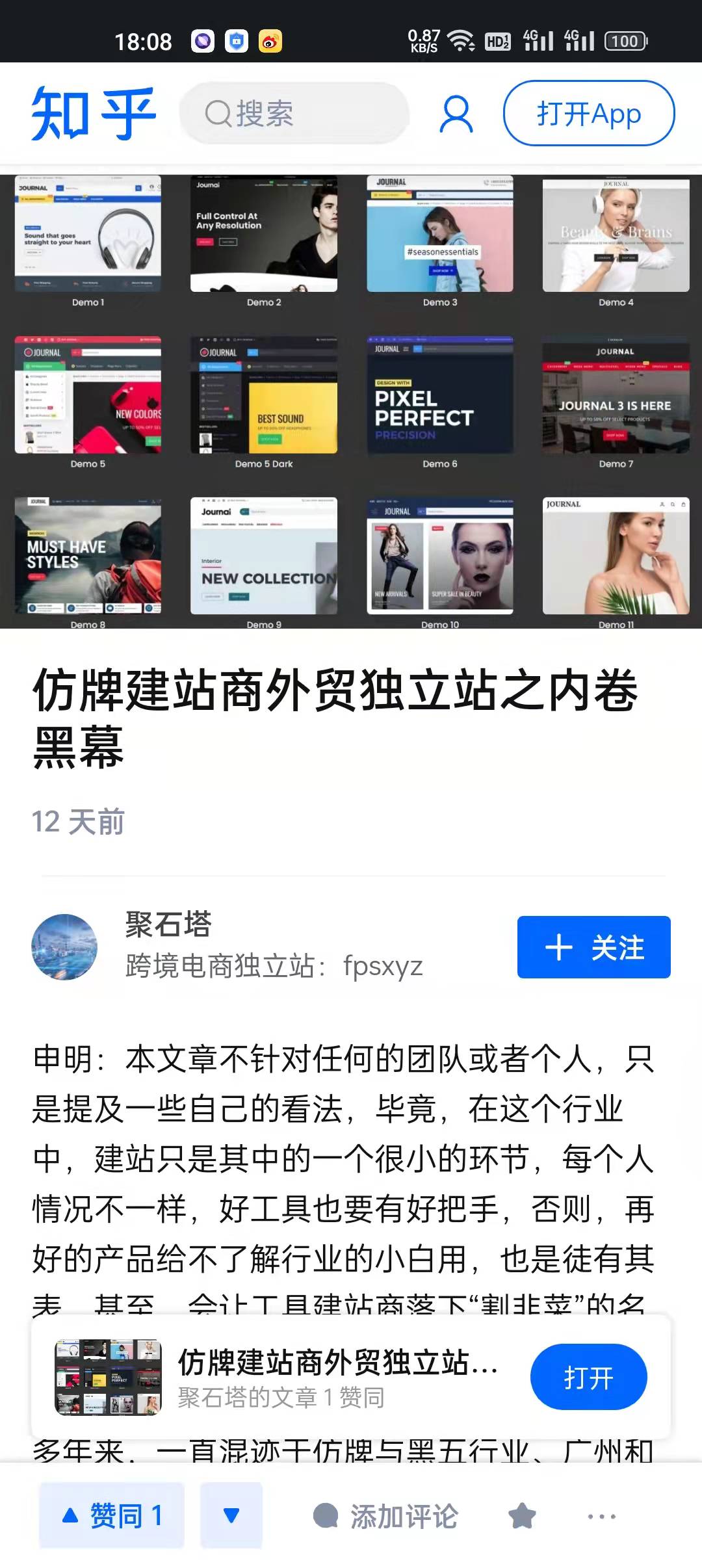Tap the 打开App button
This screenshot has height=1568, width=702.
pyautogui.click(x=589, y=114)
